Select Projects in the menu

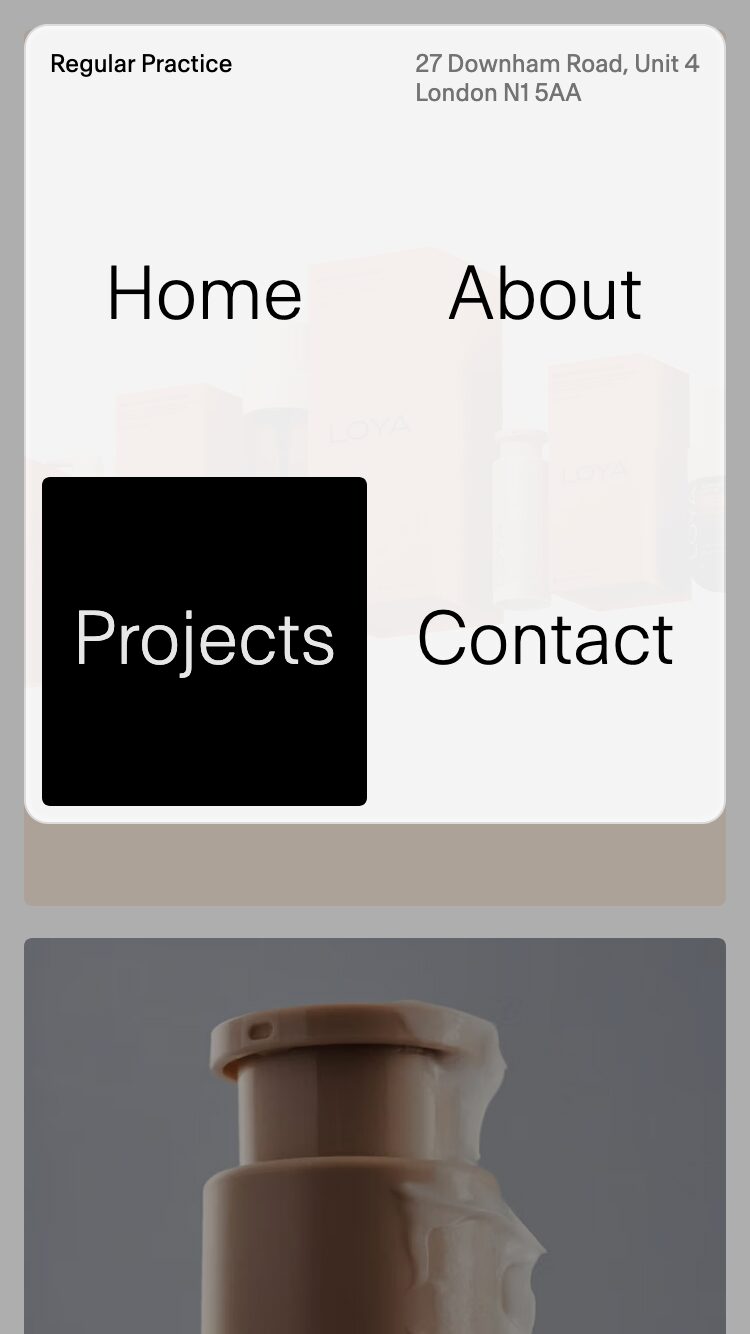point(204,640)
